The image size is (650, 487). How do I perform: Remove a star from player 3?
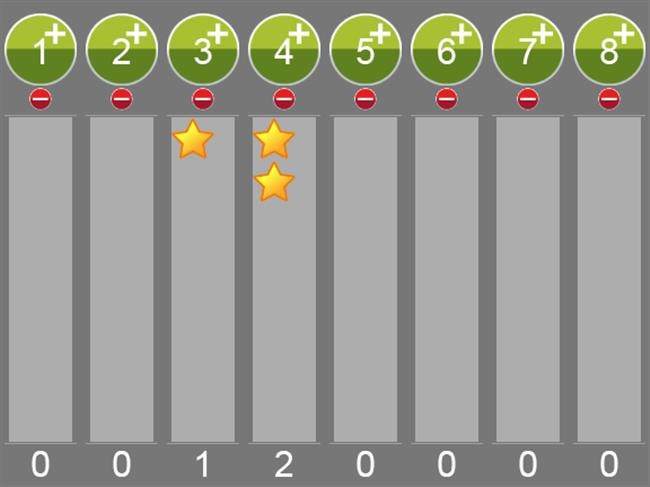pos(203,98)
